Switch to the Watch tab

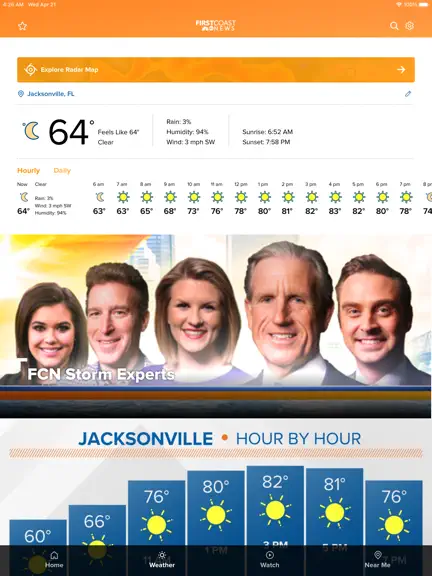[x=270, y=560]
